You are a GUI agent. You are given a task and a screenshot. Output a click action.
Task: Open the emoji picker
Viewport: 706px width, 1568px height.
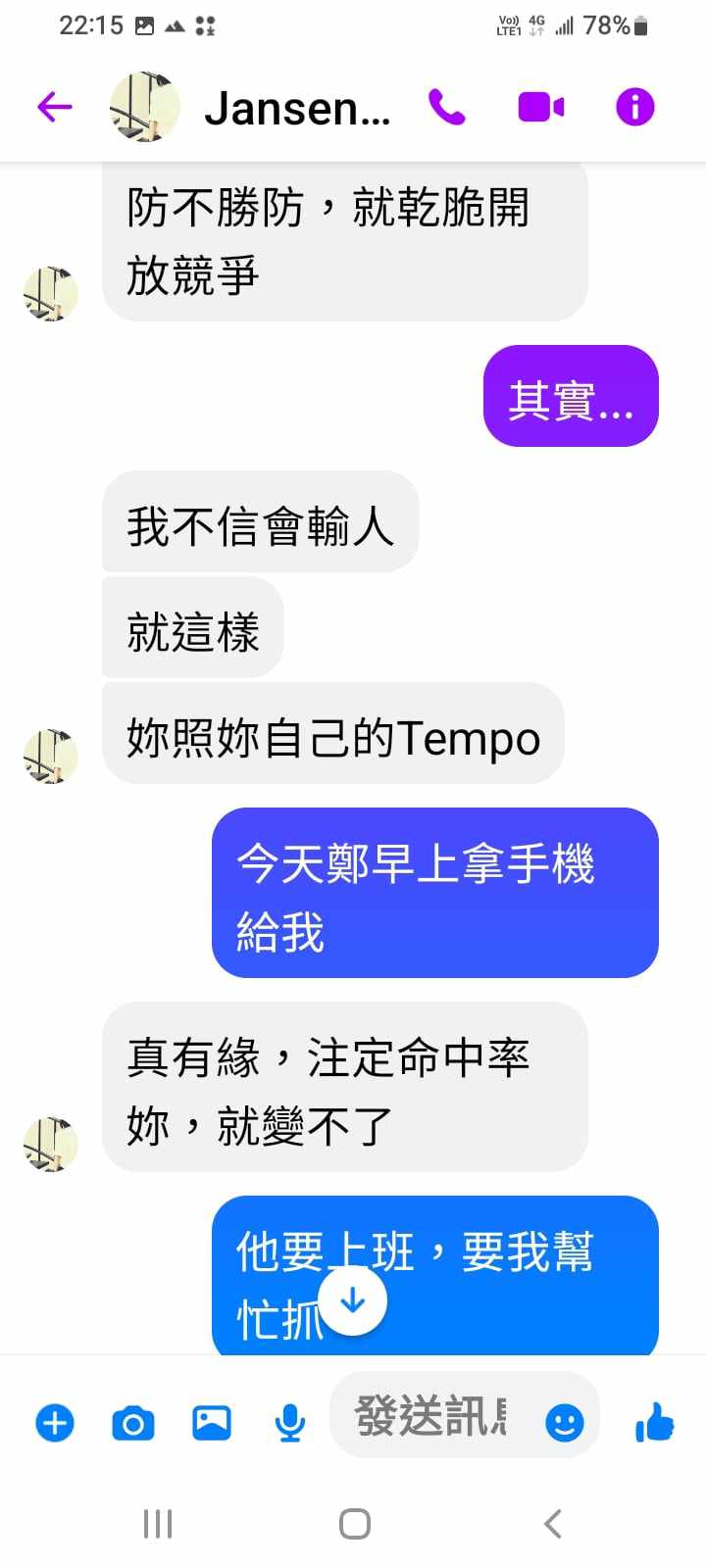564,1422
